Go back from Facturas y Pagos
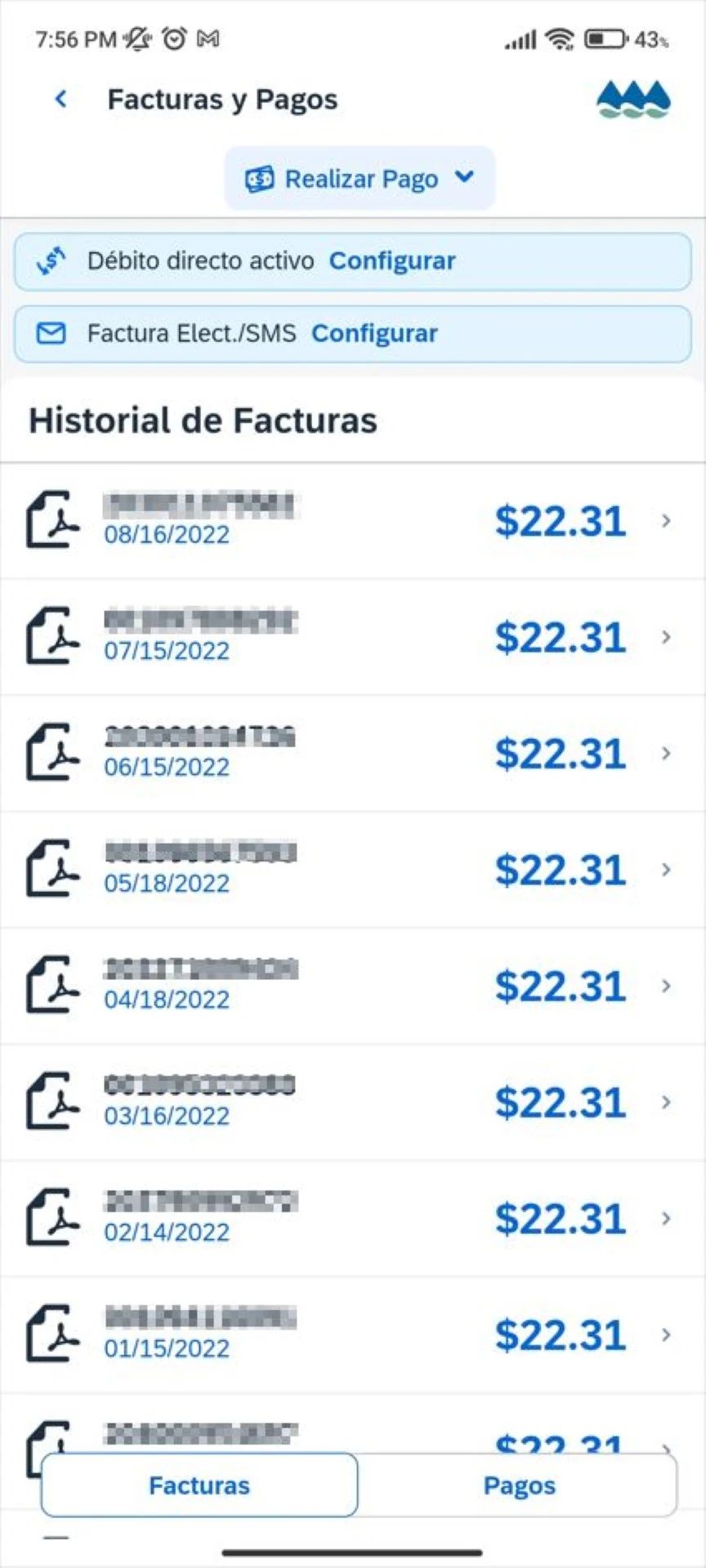Viewport: 706px width, 1568px height. (60, 100)
